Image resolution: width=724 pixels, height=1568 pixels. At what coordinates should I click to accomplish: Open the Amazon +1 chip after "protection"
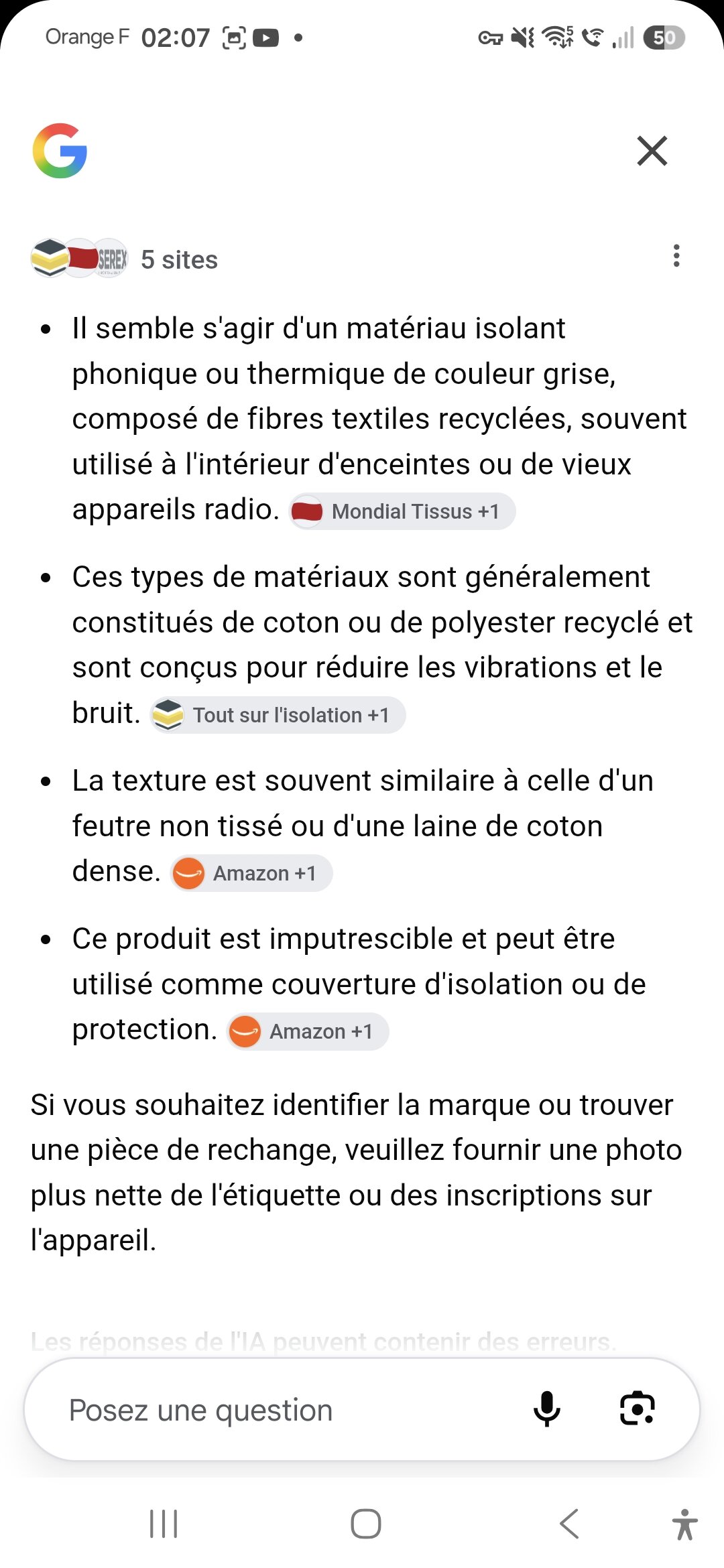[308, 1031]
